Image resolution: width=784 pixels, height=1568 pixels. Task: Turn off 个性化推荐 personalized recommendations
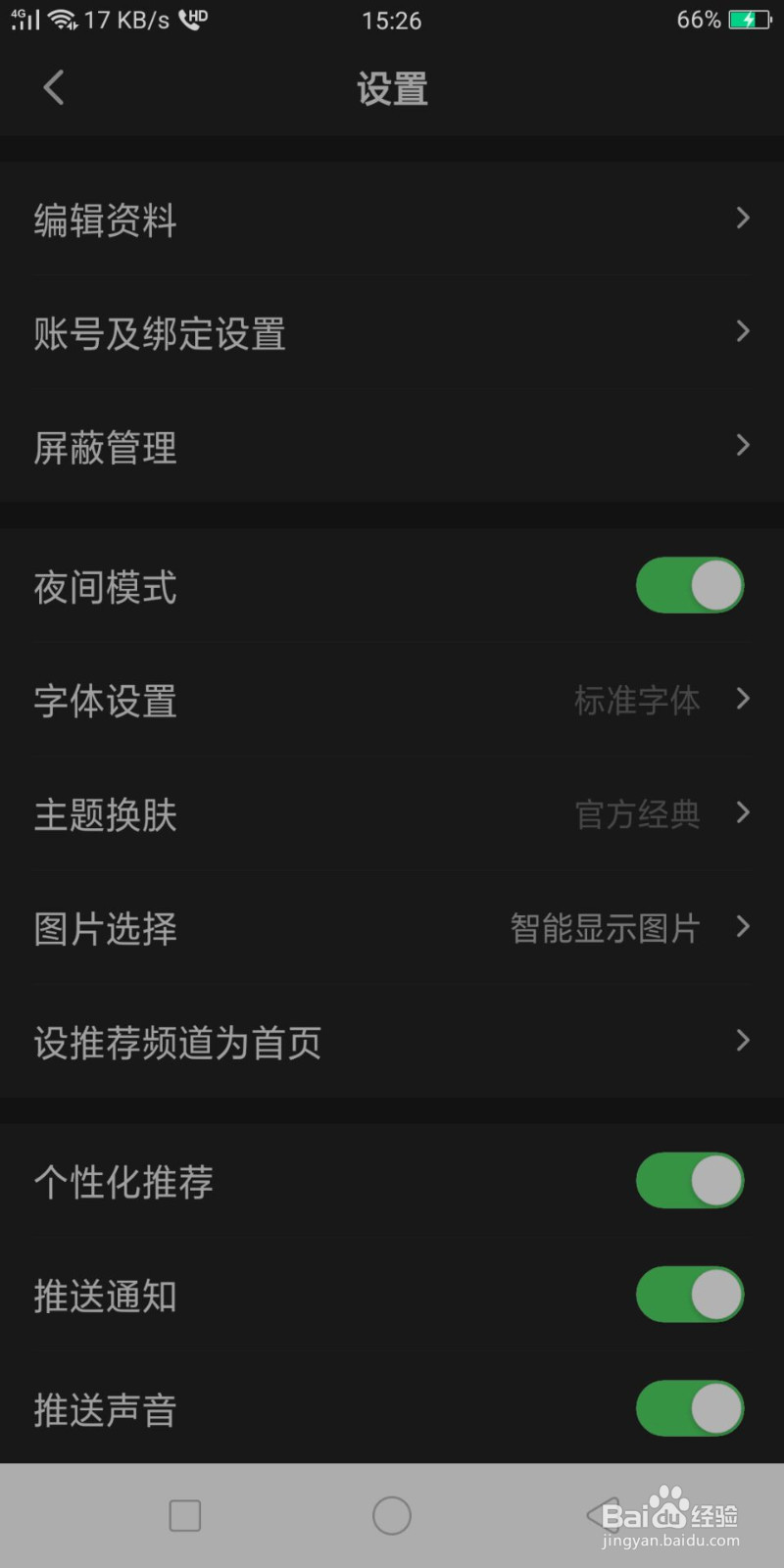(x=690, y=1181)
